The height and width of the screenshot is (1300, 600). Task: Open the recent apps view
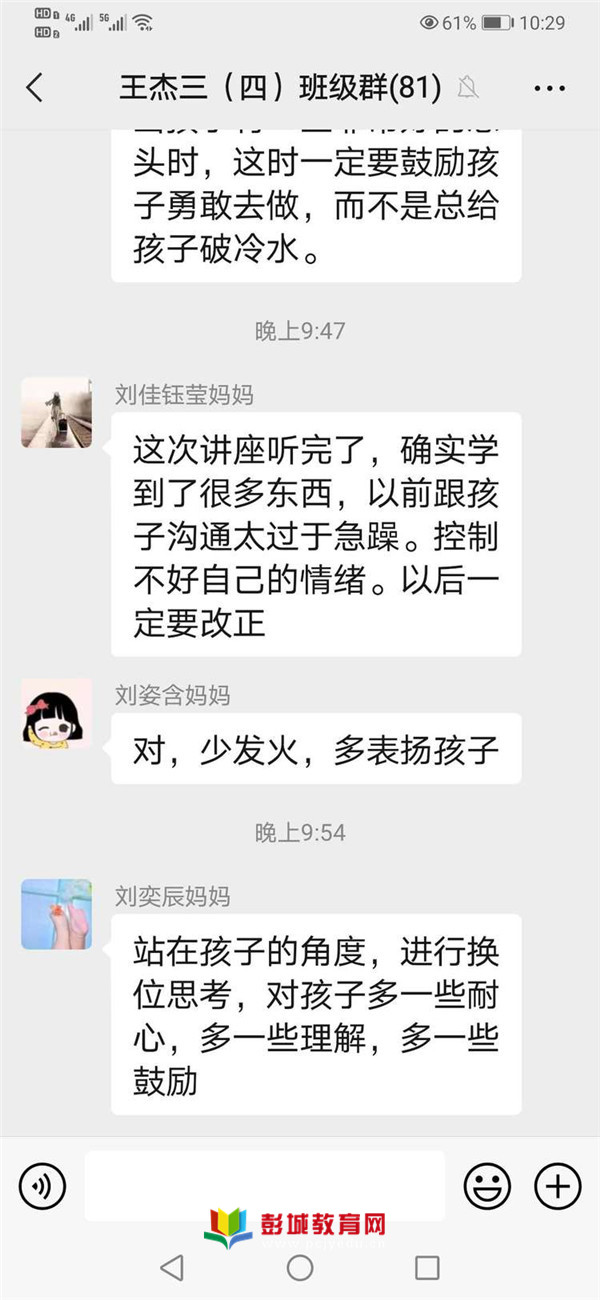click(x=427, y=1268)
